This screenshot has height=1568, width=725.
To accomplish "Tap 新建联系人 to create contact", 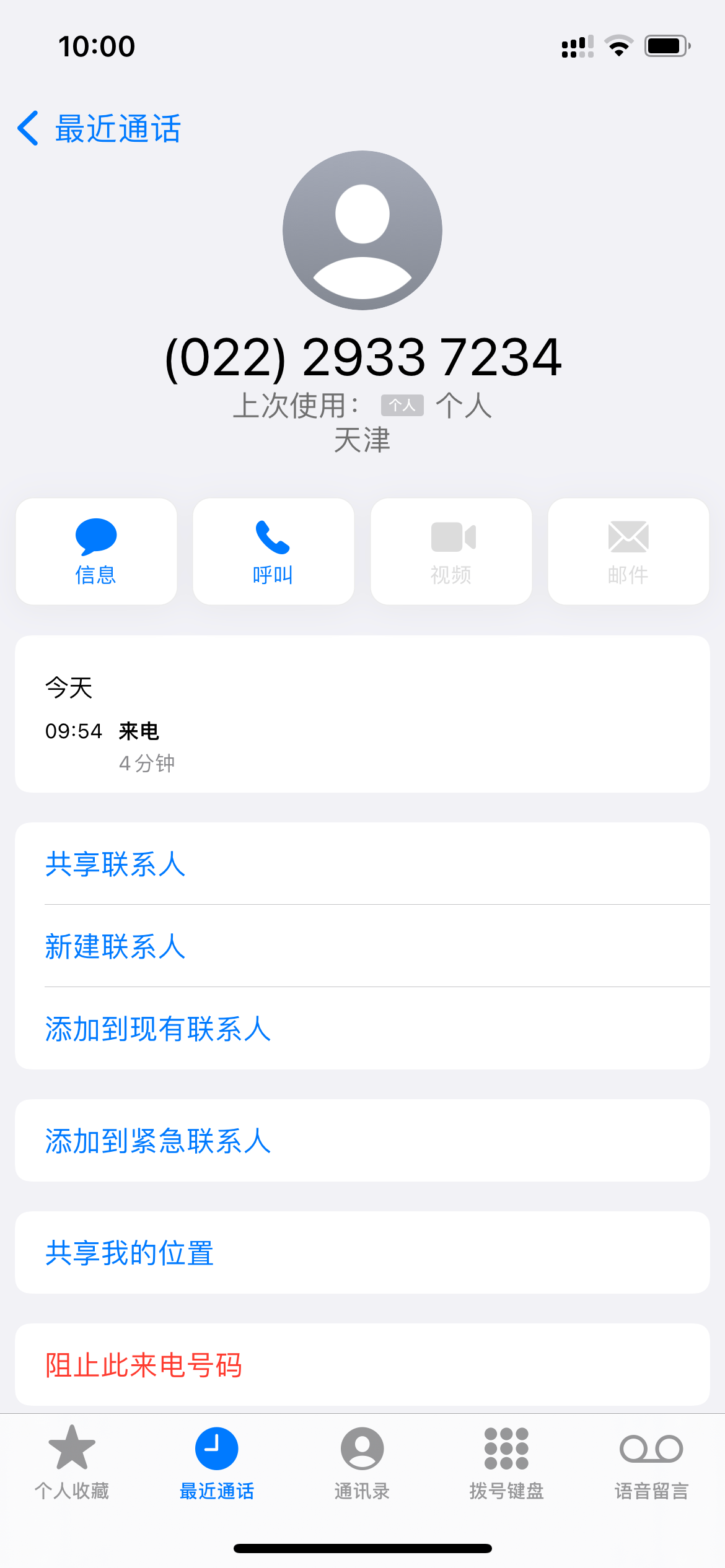I will (x=115, y=947).
